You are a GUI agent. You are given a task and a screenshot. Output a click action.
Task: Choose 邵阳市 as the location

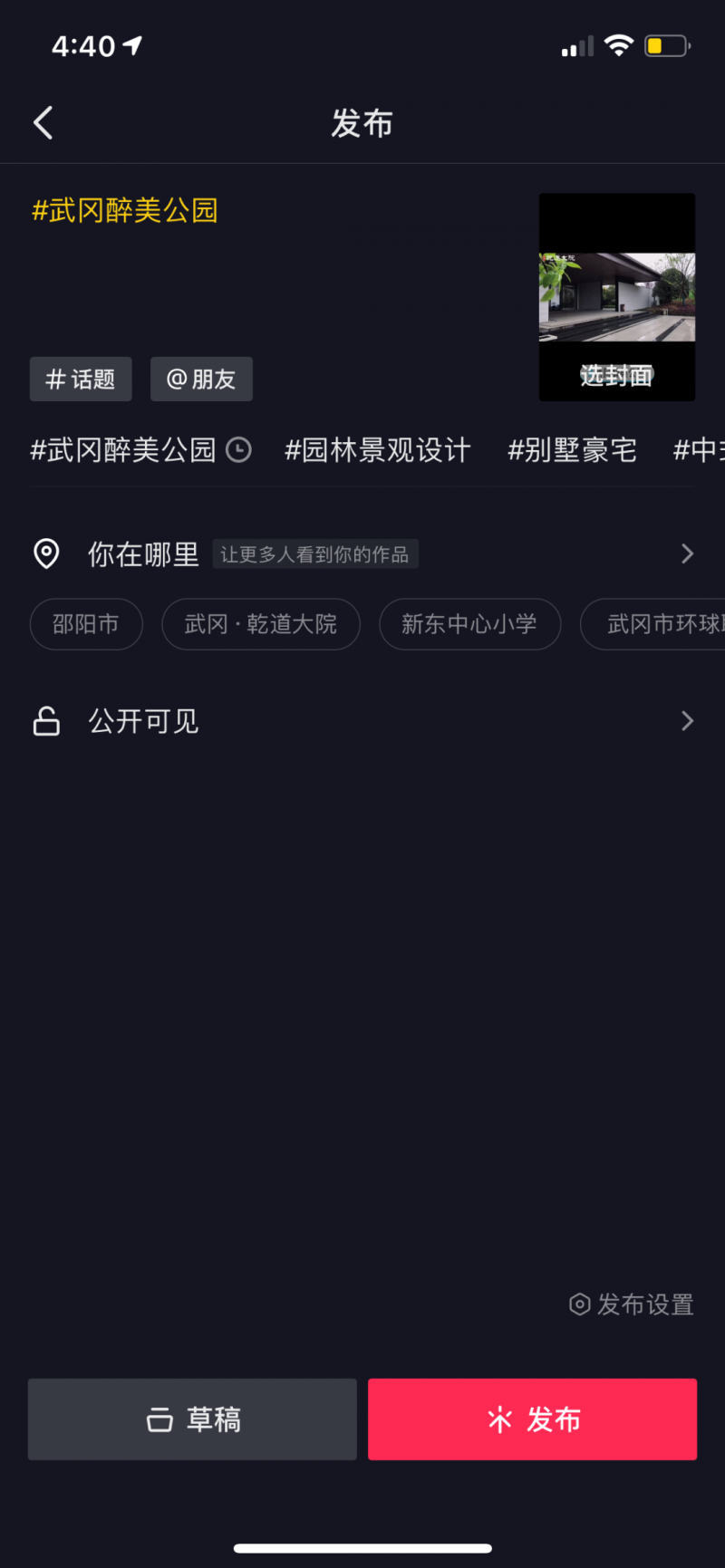pyautogui.click(x=86, y=624)
